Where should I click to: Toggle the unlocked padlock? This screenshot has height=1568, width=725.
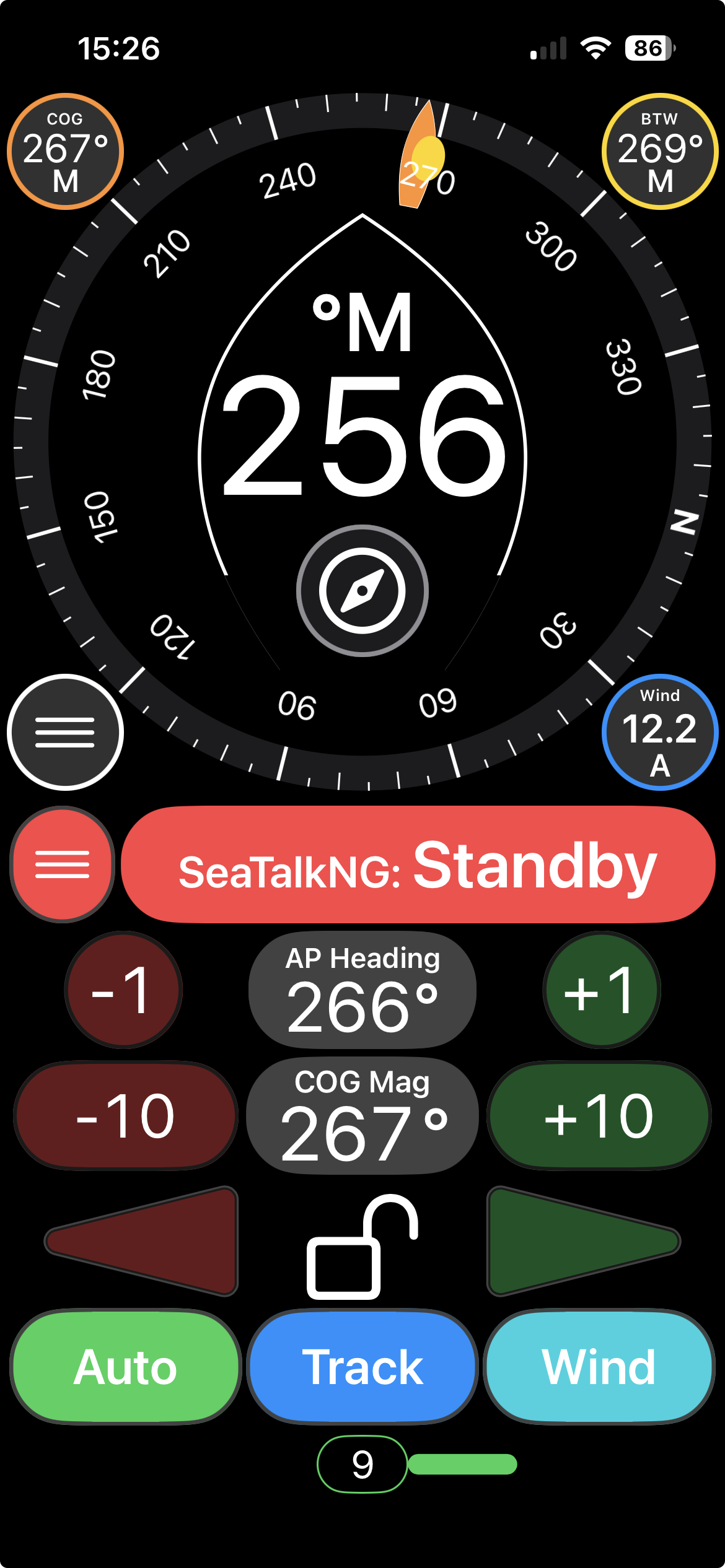point(362,1246)
